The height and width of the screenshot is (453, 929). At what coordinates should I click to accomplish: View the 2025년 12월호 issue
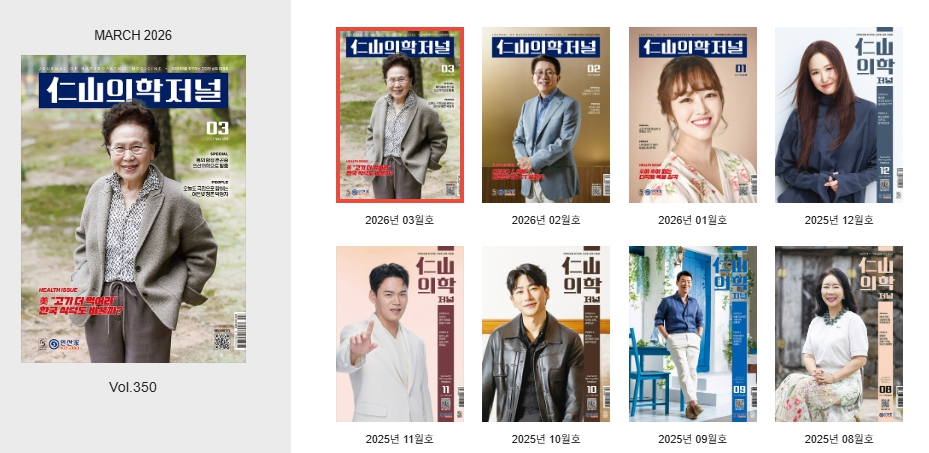pyautogui.click(x=838, y=115)
